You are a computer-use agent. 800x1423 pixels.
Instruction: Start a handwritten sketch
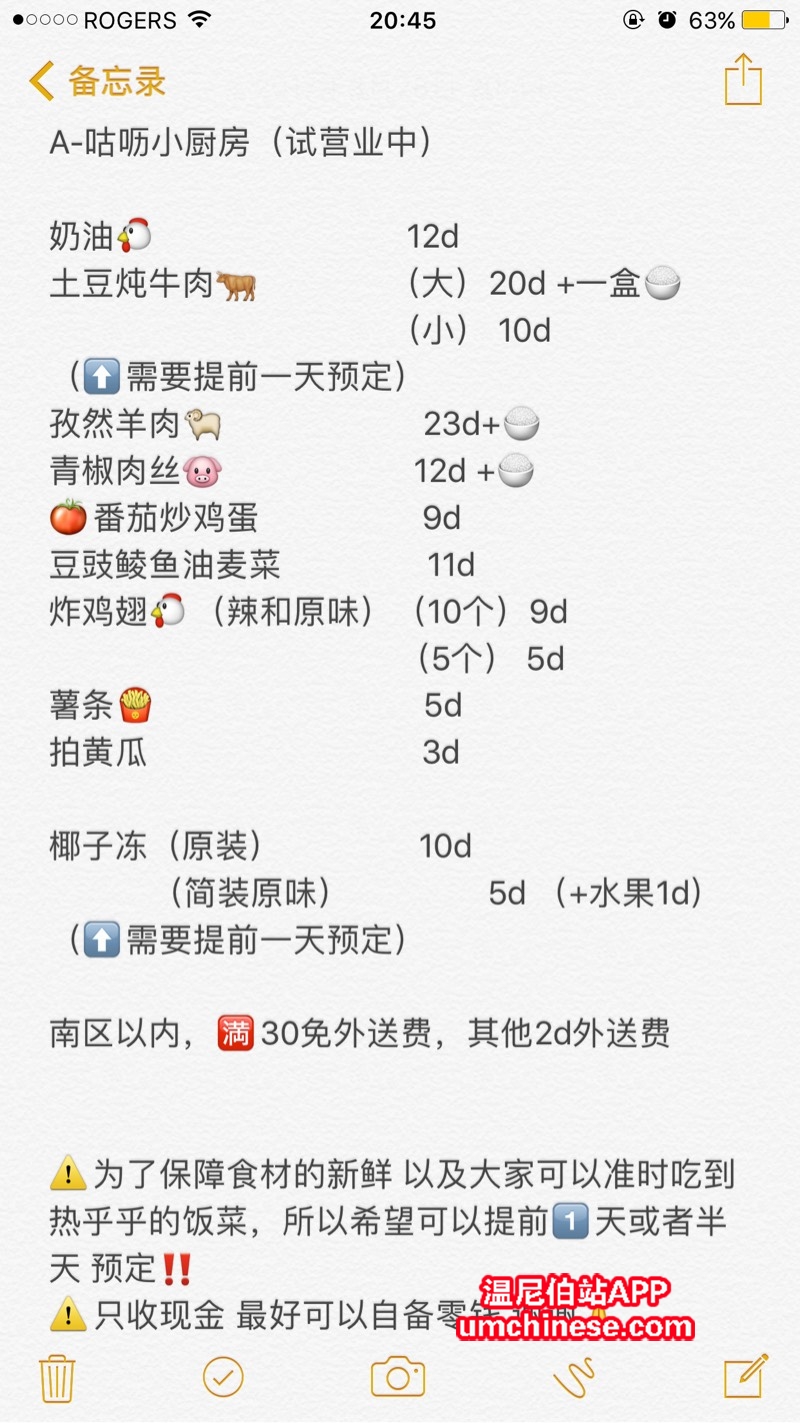pos(574,1378)
